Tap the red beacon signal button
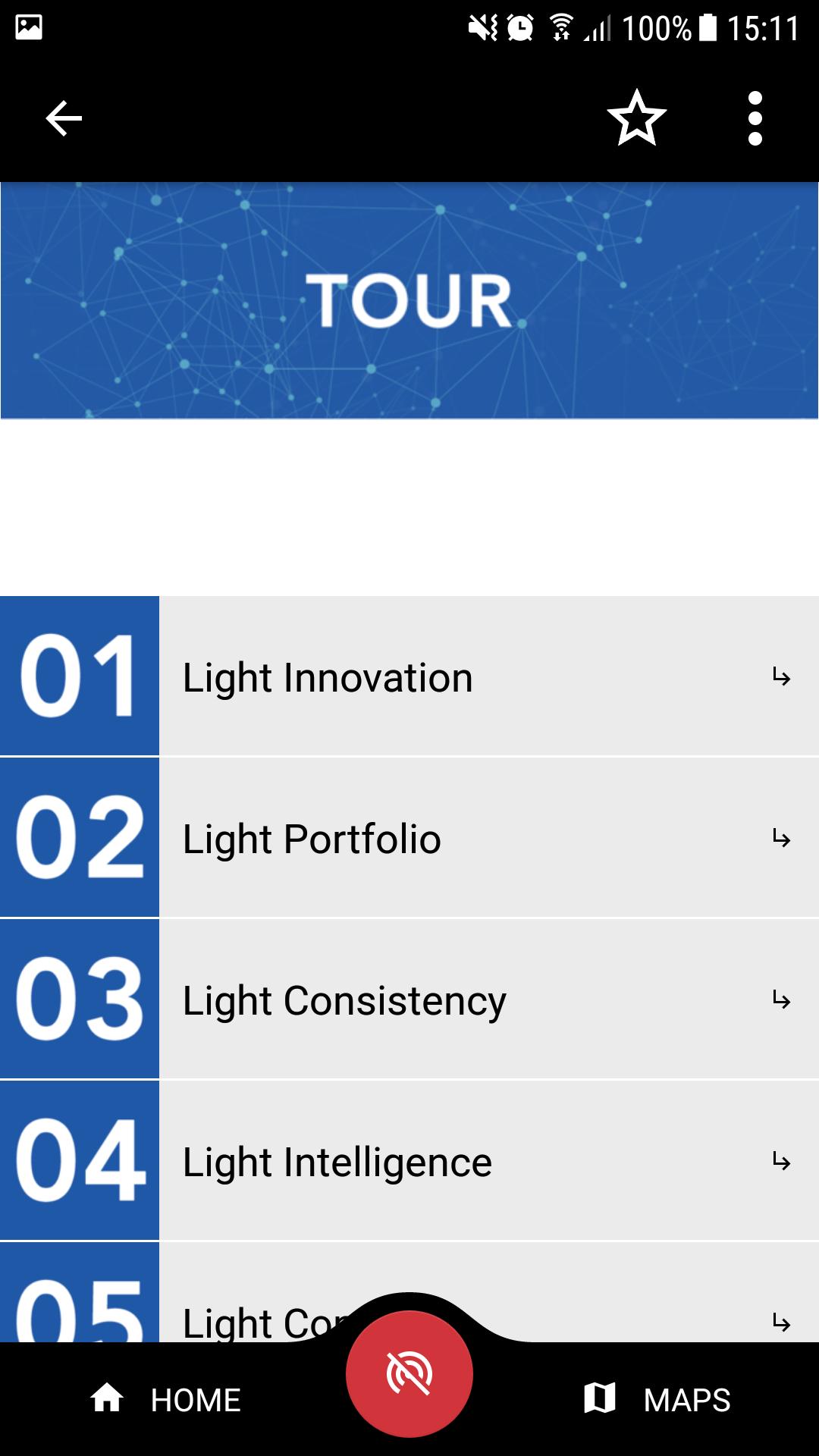The height and width of the screenshot is (1456, 819). click(409, 1374)
